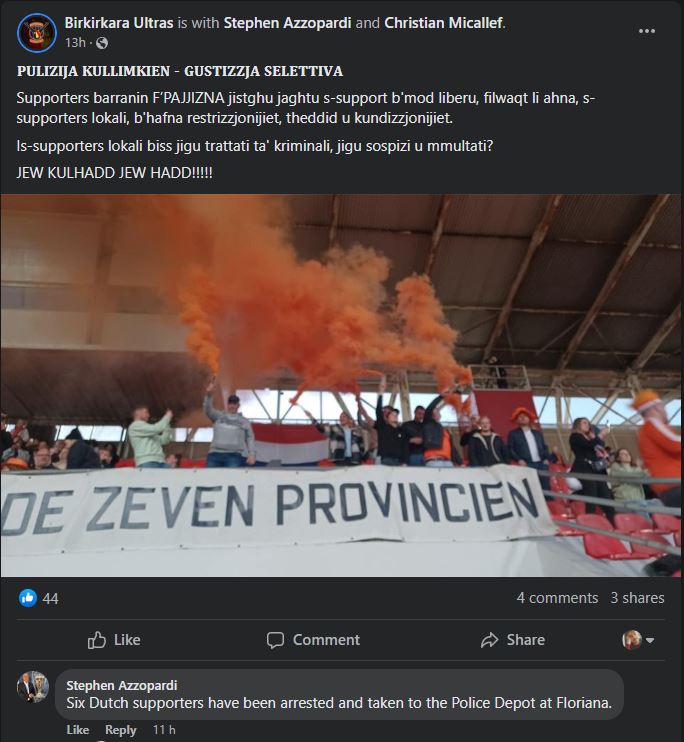684x742 pixels.
Task: Open the comment-as profile switcher dropdown
Action: tap(638, 640)
